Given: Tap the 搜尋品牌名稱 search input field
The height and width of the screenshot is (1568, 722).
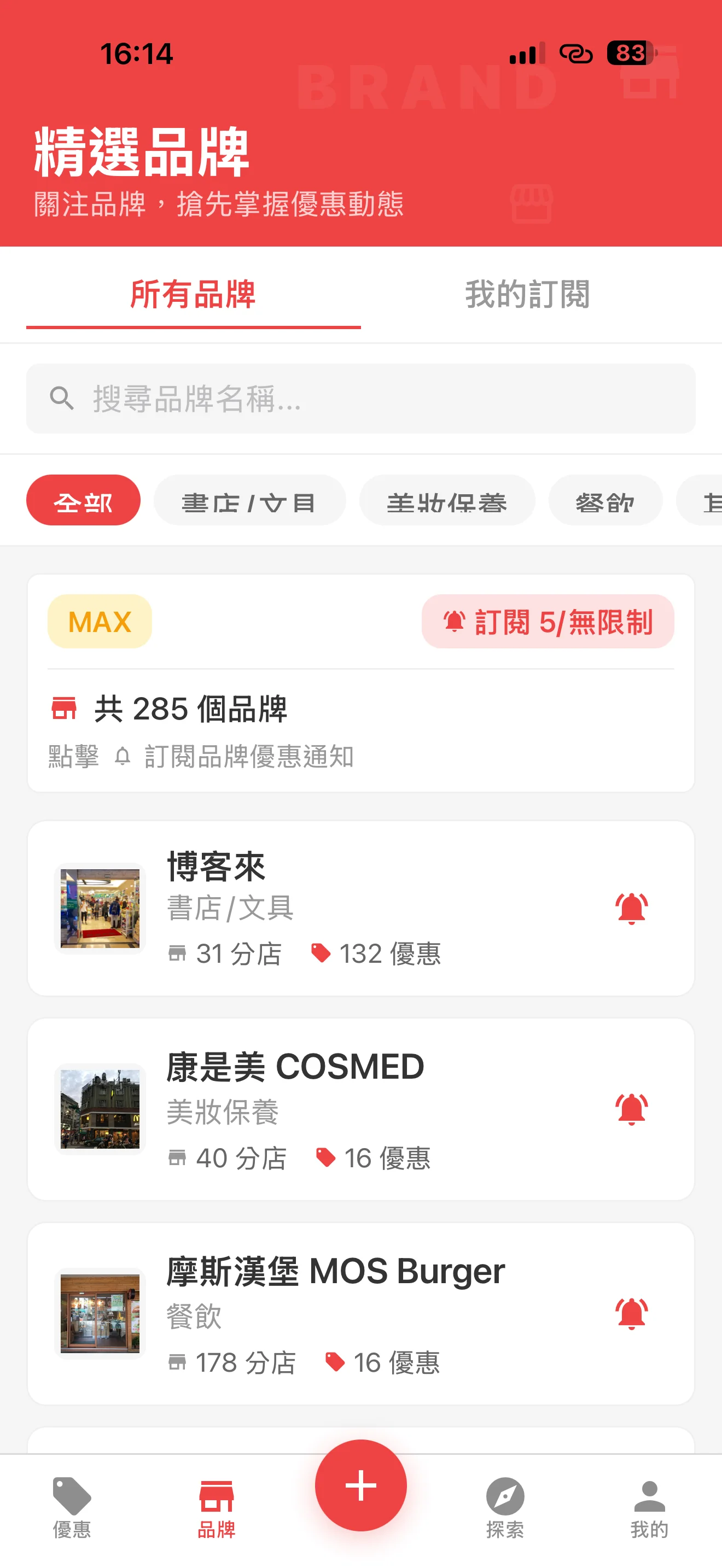Looking at the screenshot, I should click(361, 399).
